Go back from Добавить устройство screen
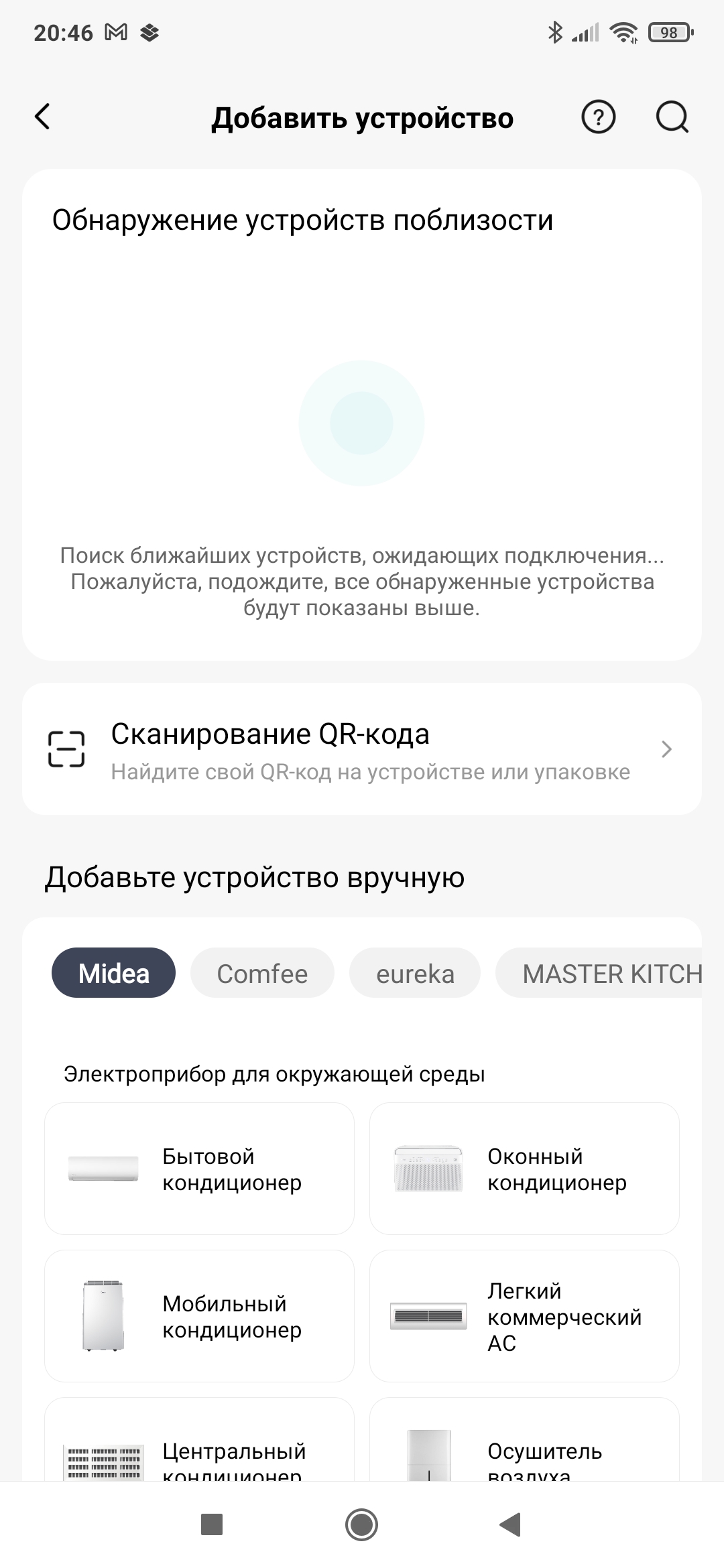This screenshot has width=724, height=1568. (43, 117)
